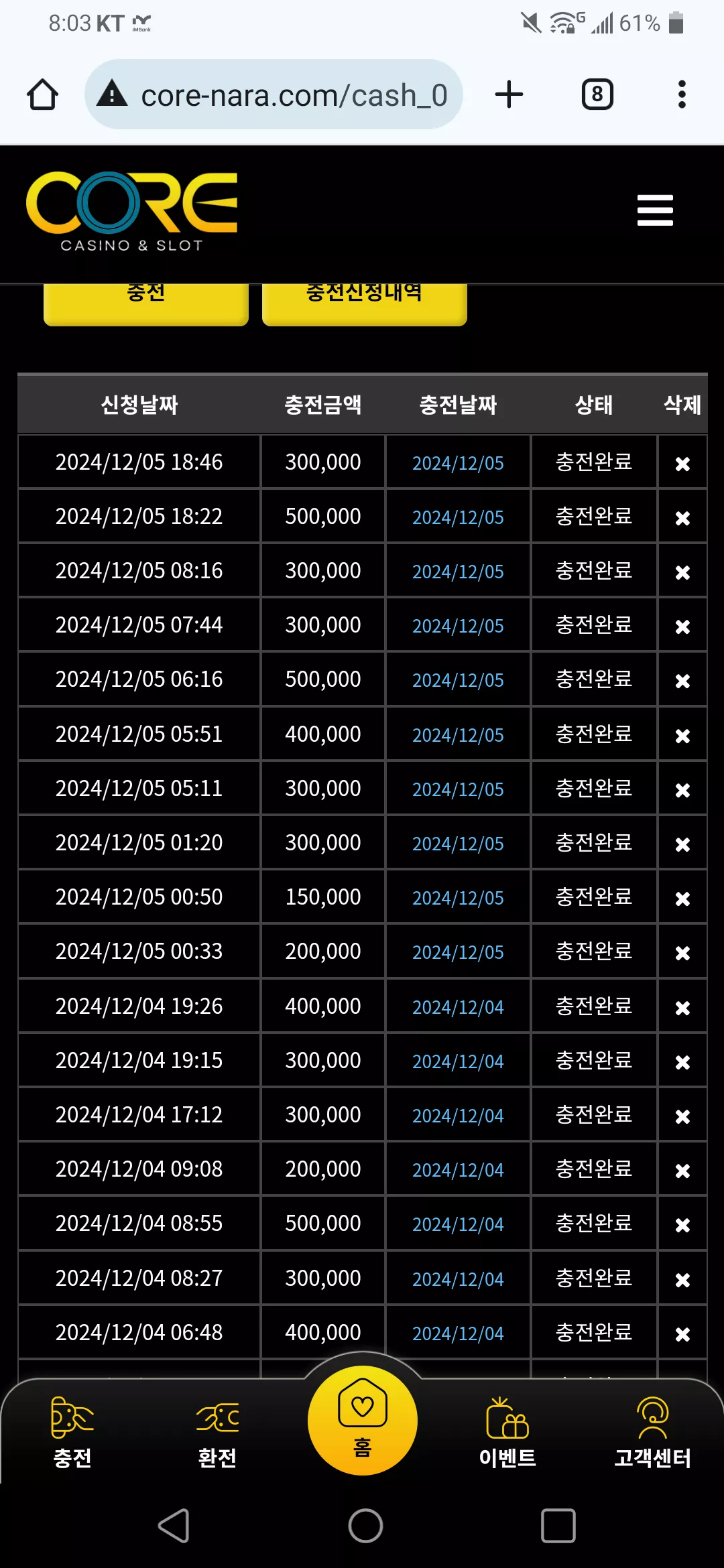This screenshot has height=1568, width=724.
Task: Delete the 2024/12/05 06:16 entry
Action: tap(682, 681)
